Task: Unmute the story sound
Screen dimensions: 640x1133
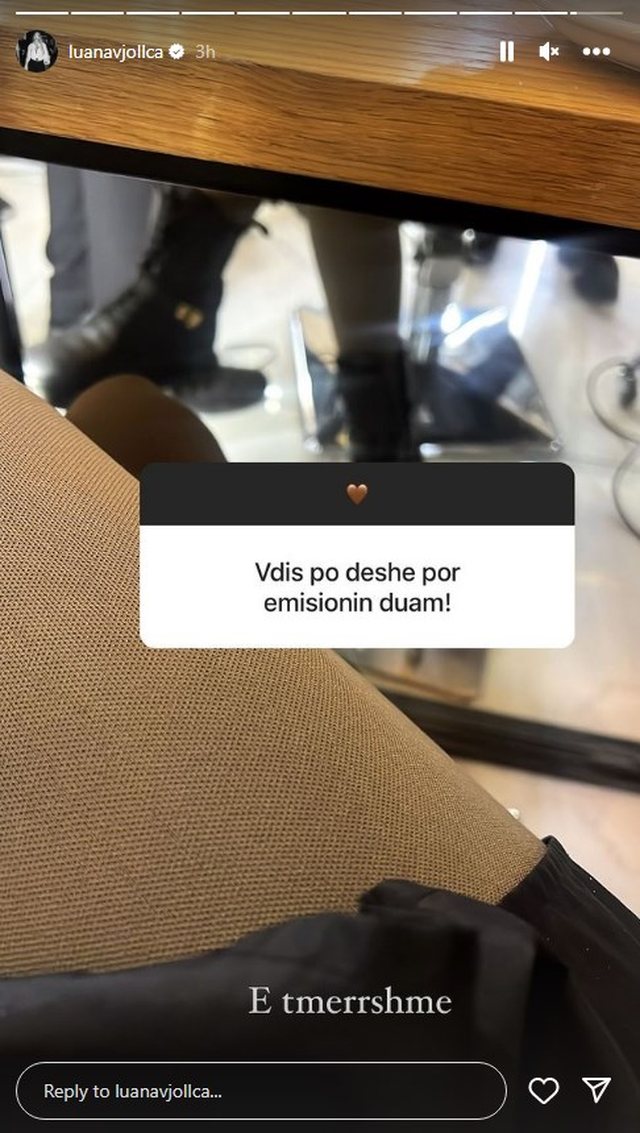Action: coord(549,51)
